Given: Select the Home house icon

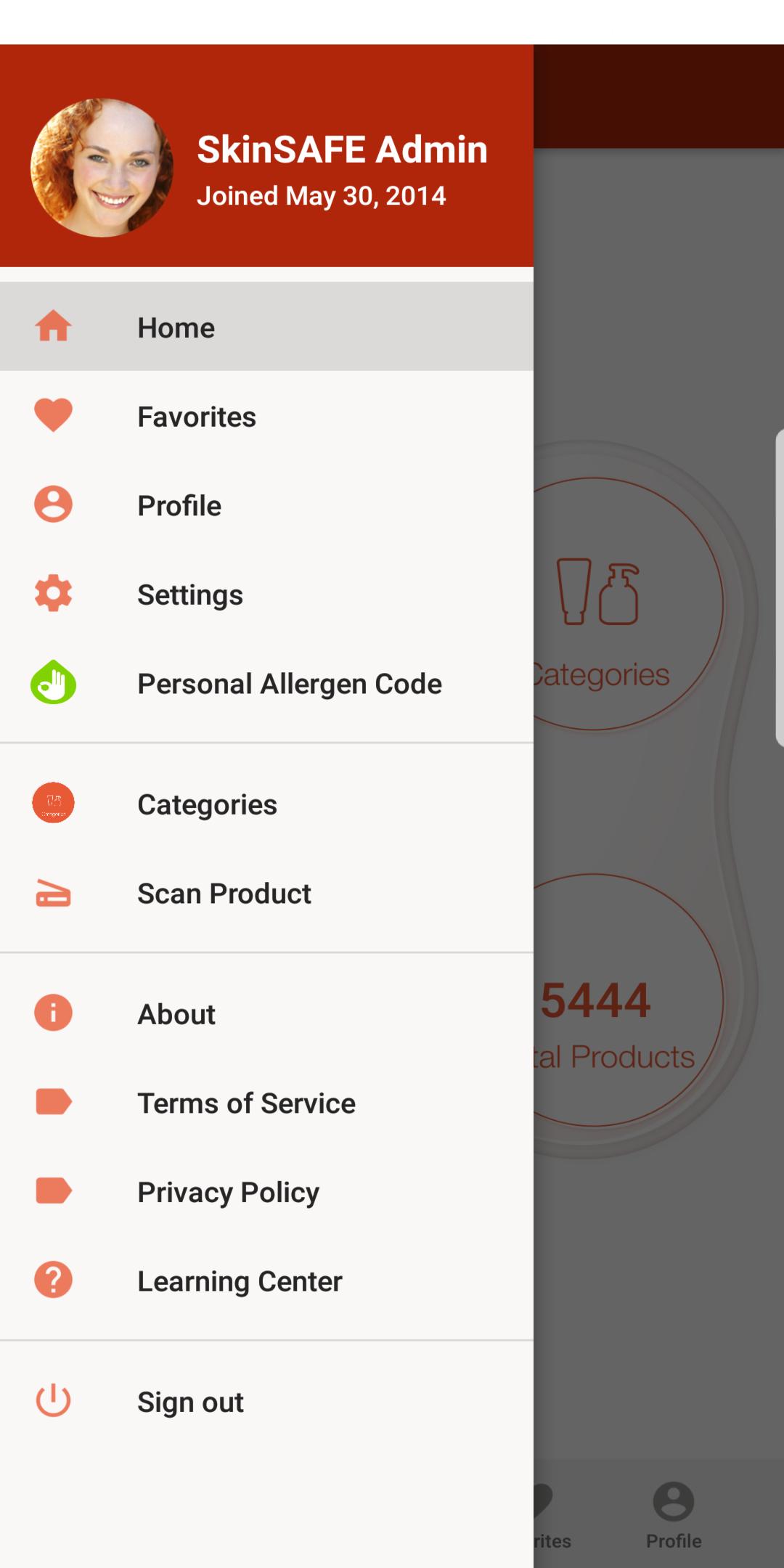Looking at the screenshot, I should pos(53,327).
